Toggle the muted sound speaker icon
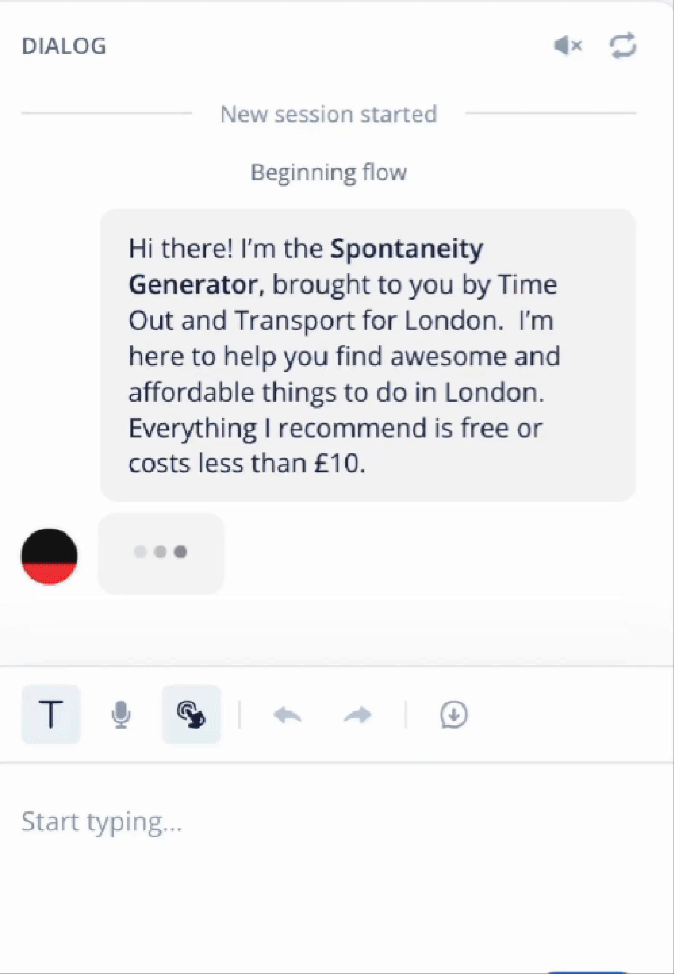674x974 pixels. tap(567, 46)
